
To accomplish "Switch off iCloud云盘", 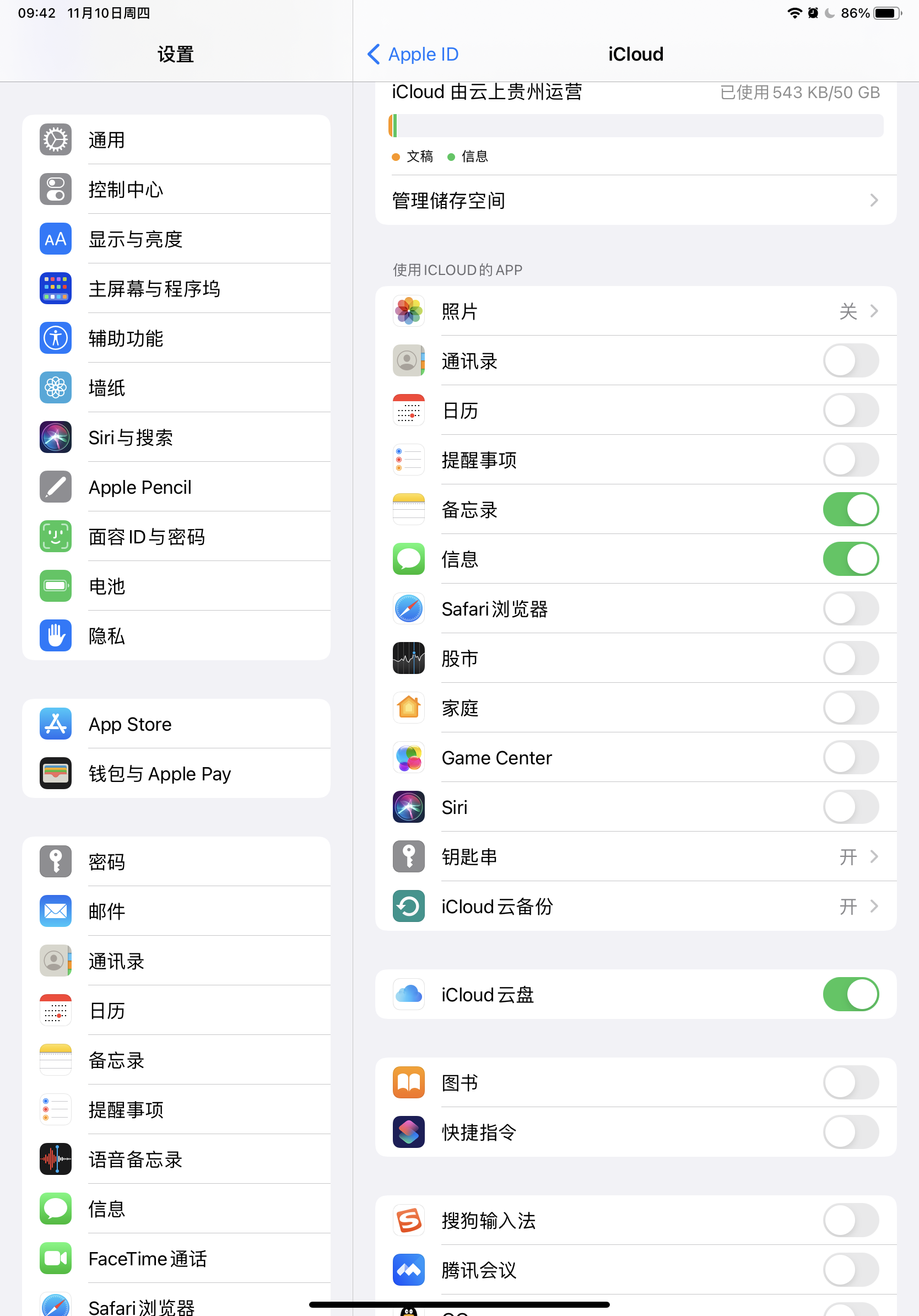I will [850, 995].
